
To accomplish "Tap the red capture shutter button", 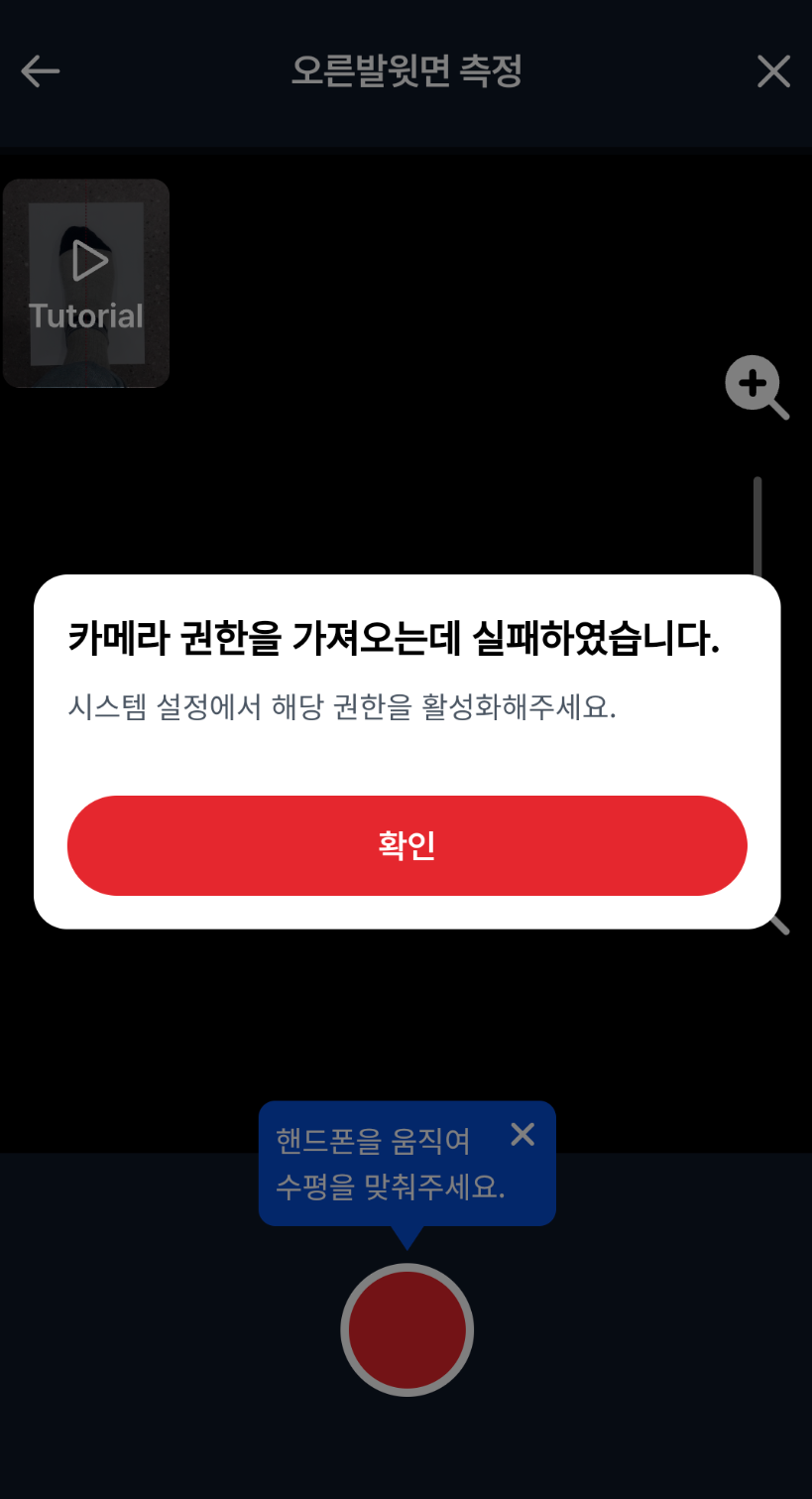I will [406, 1329].
